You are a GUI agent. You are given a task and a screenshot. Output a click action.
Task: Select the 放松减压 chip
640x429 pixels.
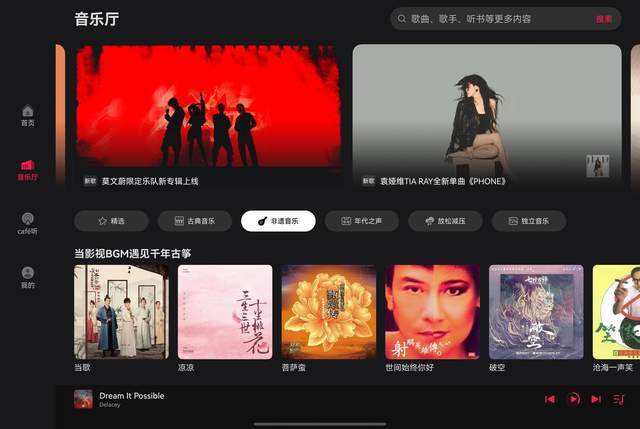(x=444, y=221)
